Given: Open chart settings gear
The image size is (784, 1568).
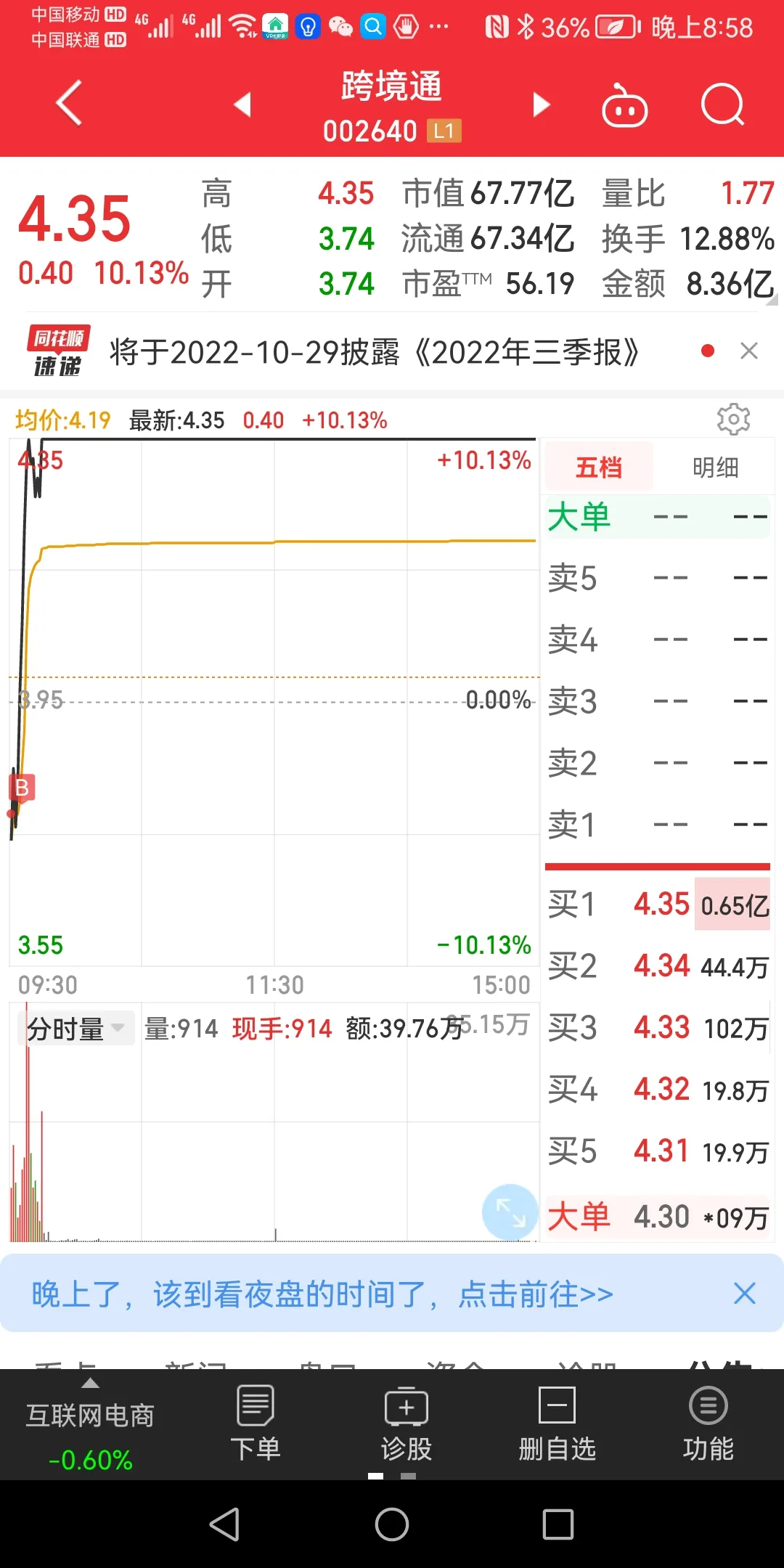Looking at the screenshot, I should (733, 420).
